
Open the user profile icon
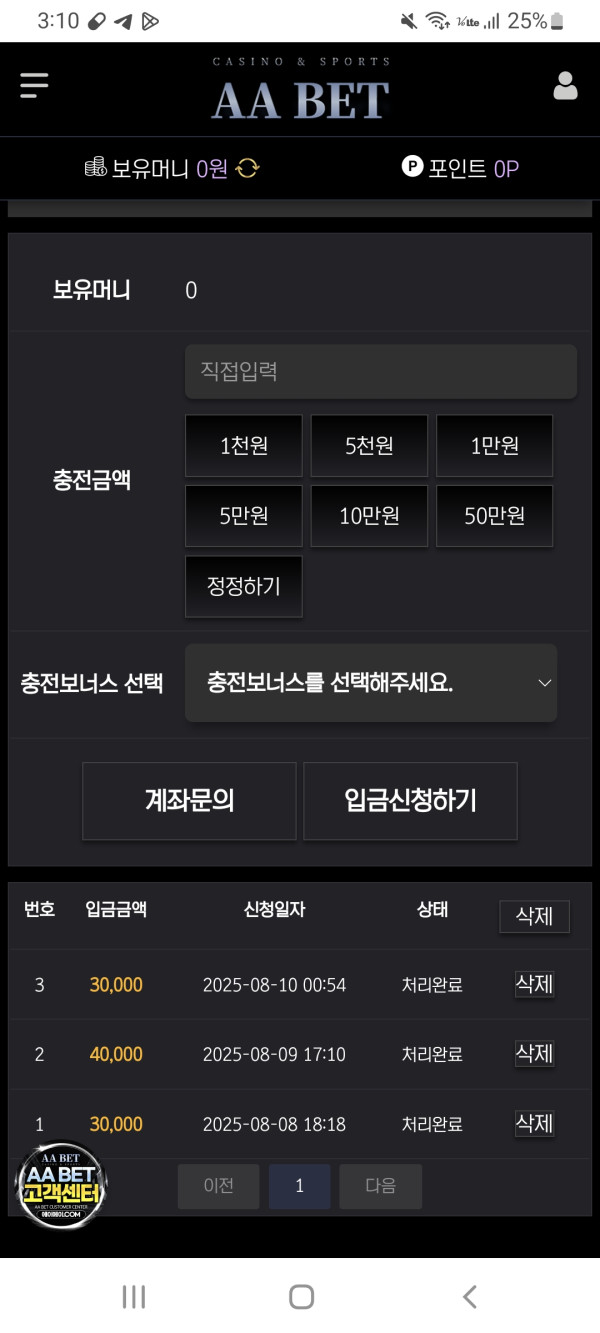(x=565, y=86)
